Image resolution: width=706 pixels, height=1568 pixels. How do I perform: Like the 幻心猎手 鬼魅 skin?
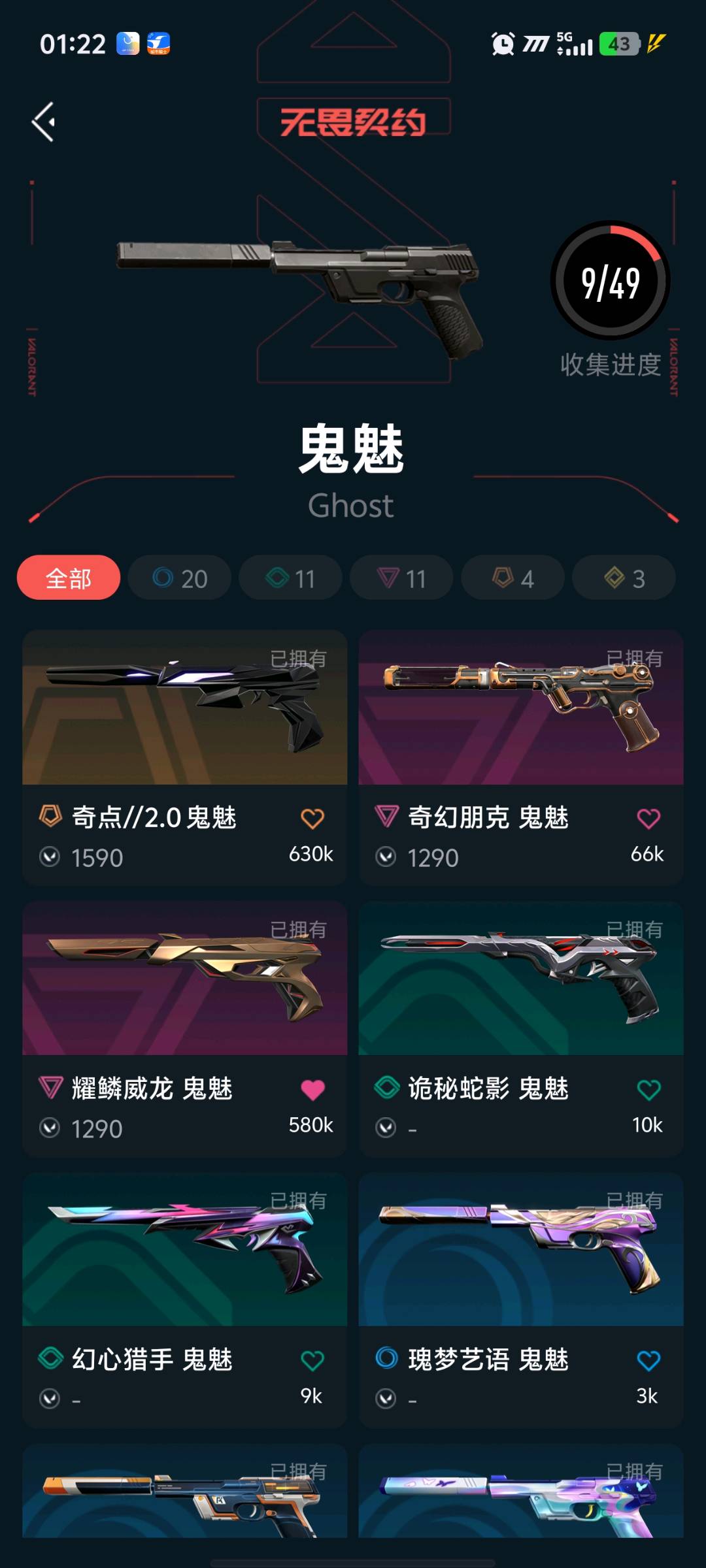(312, 1361)
